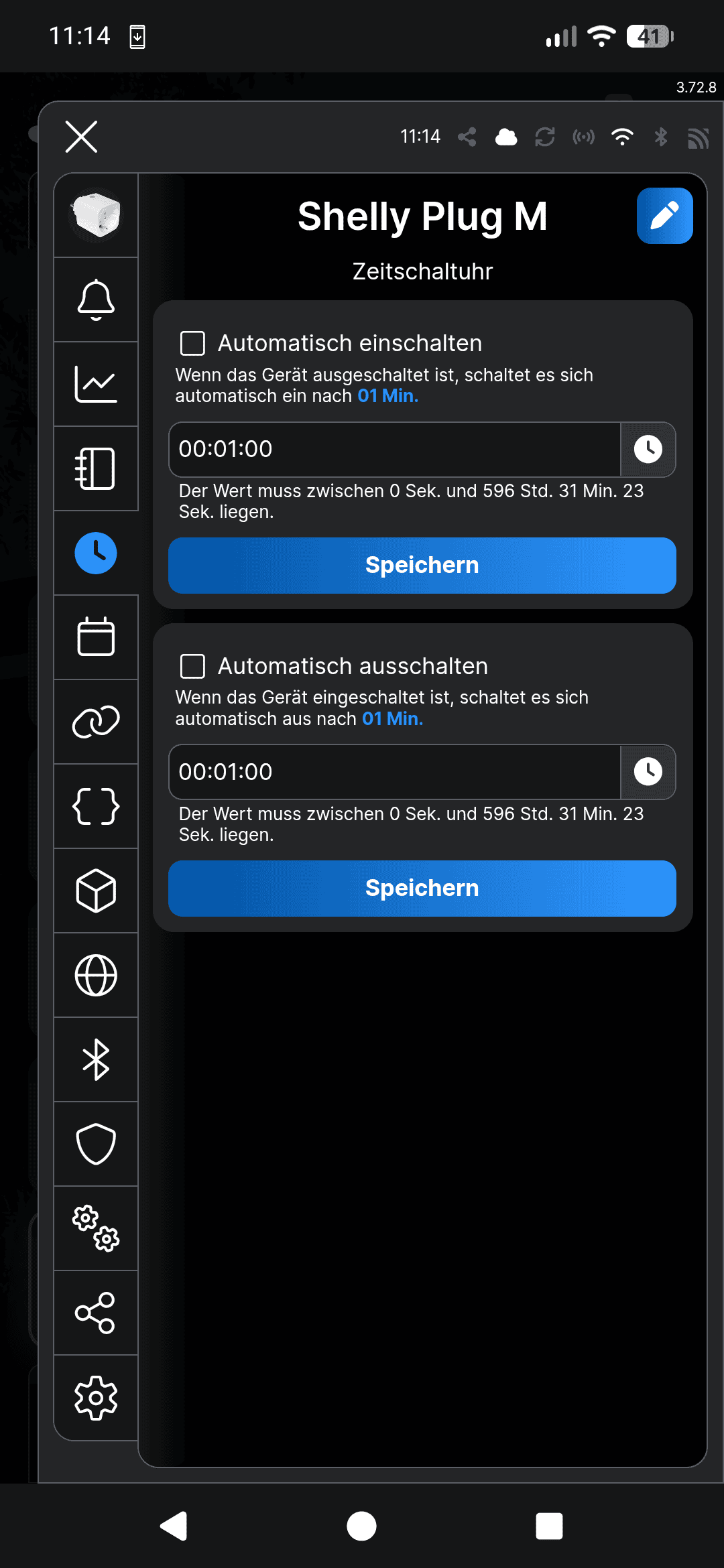Open the clock picker for auto-on time
The image size is (724, 1568).
pos(648,450)
